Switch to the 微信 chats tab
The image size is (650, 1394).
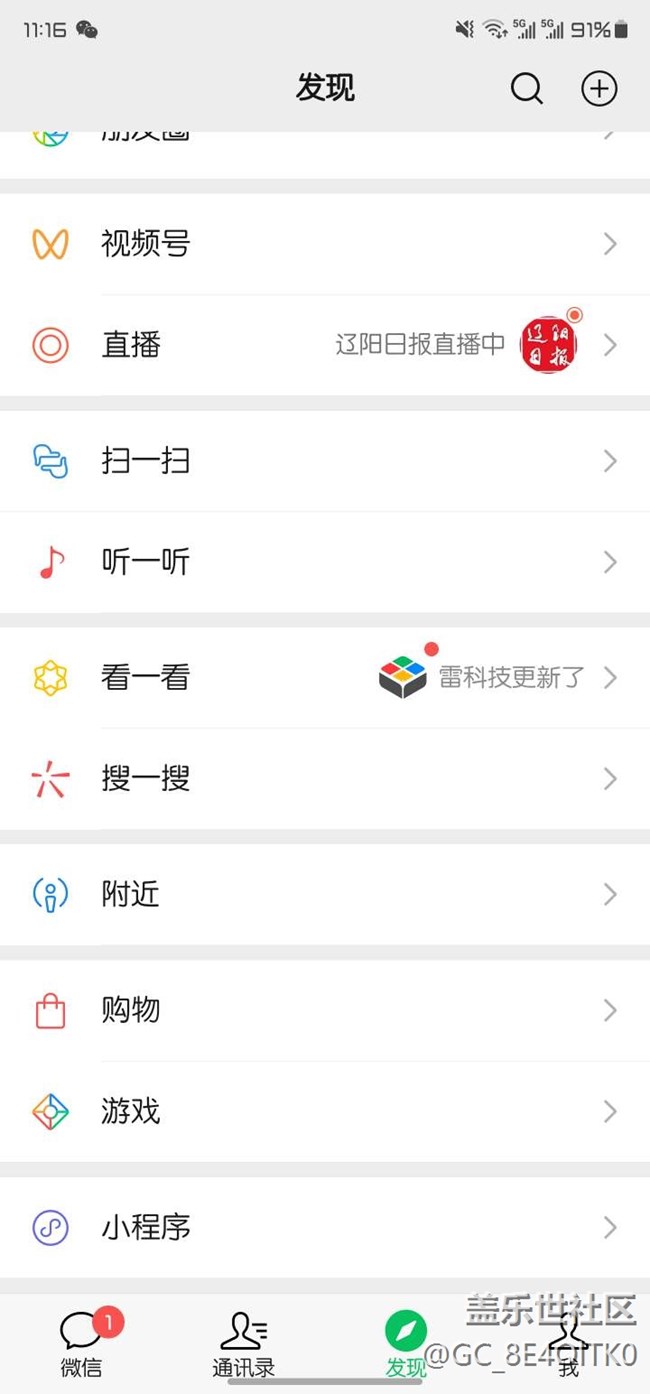pyautogui.click(x=82, y=1343)
